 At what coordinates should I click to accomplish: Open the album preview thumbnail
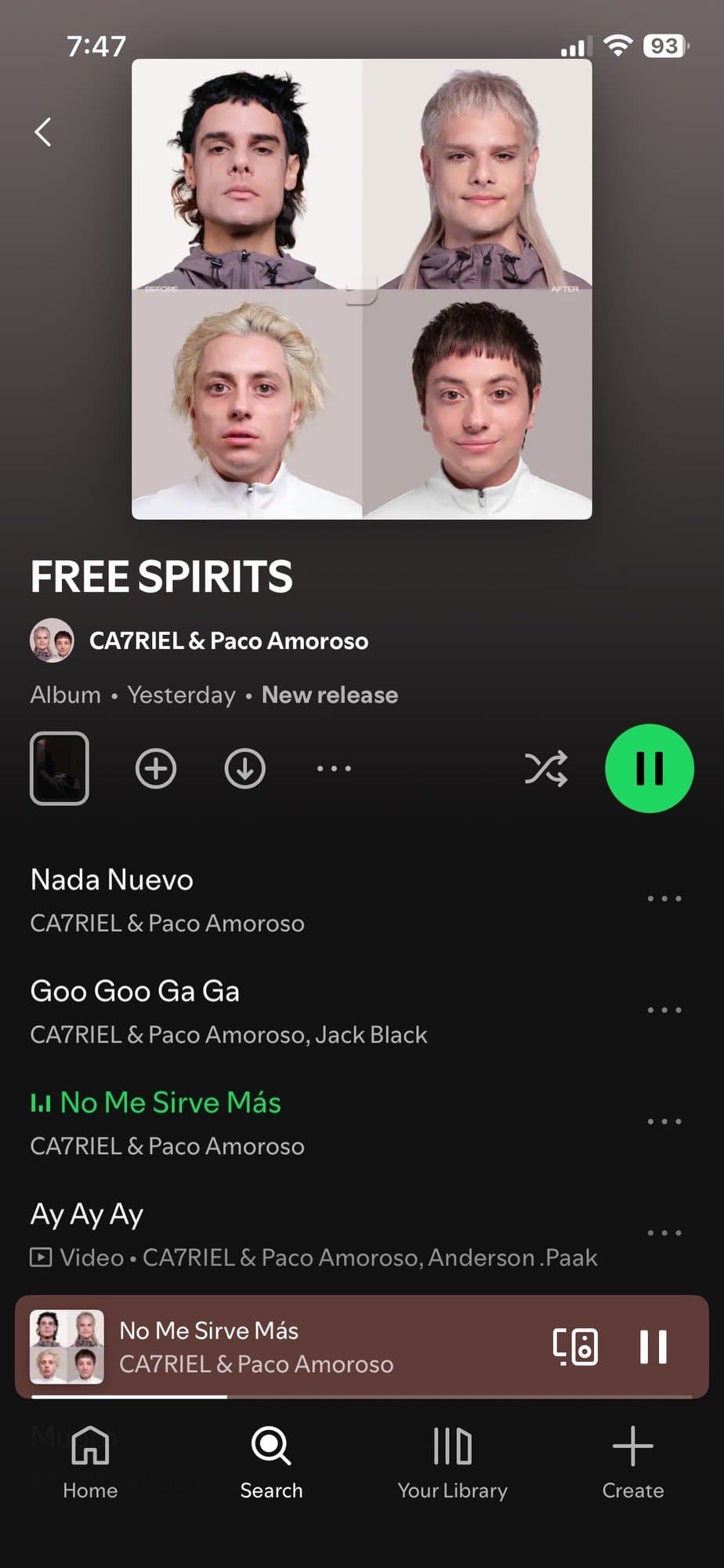click(60, 768)
